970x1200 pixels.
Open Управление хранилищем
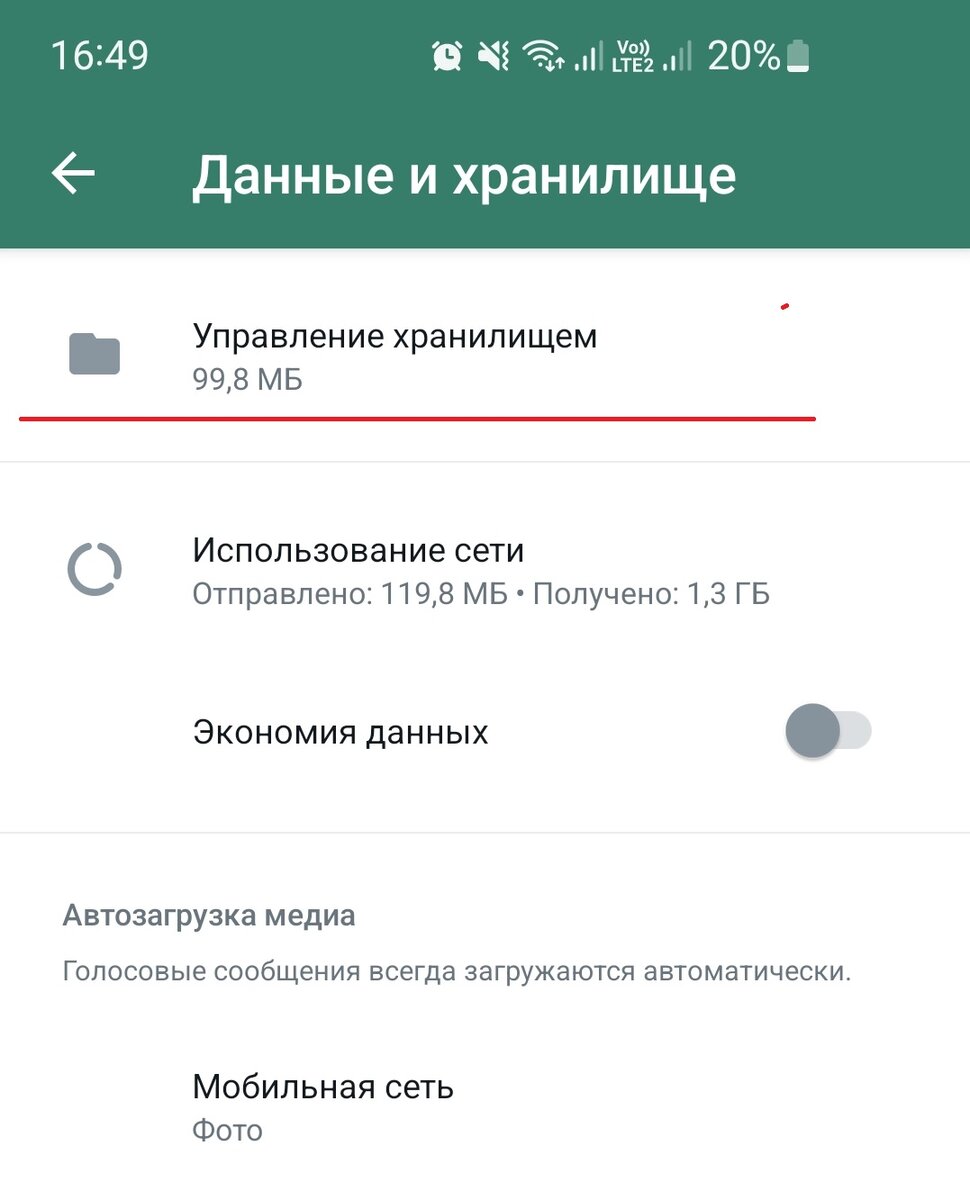[x=485, y=356]
